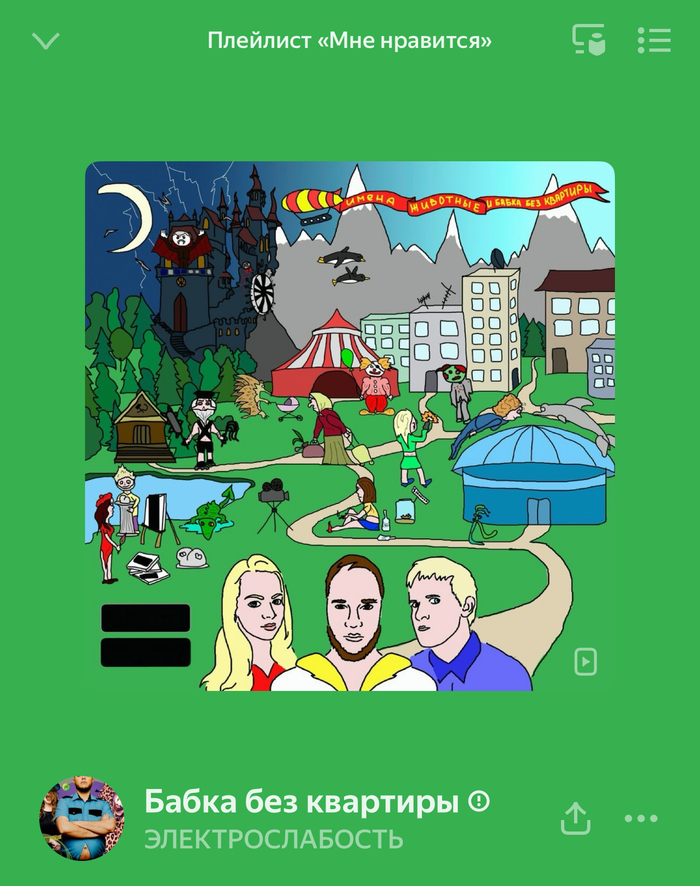
Task: Share the track Бабка без квартиры
Action: pos(575,819)
